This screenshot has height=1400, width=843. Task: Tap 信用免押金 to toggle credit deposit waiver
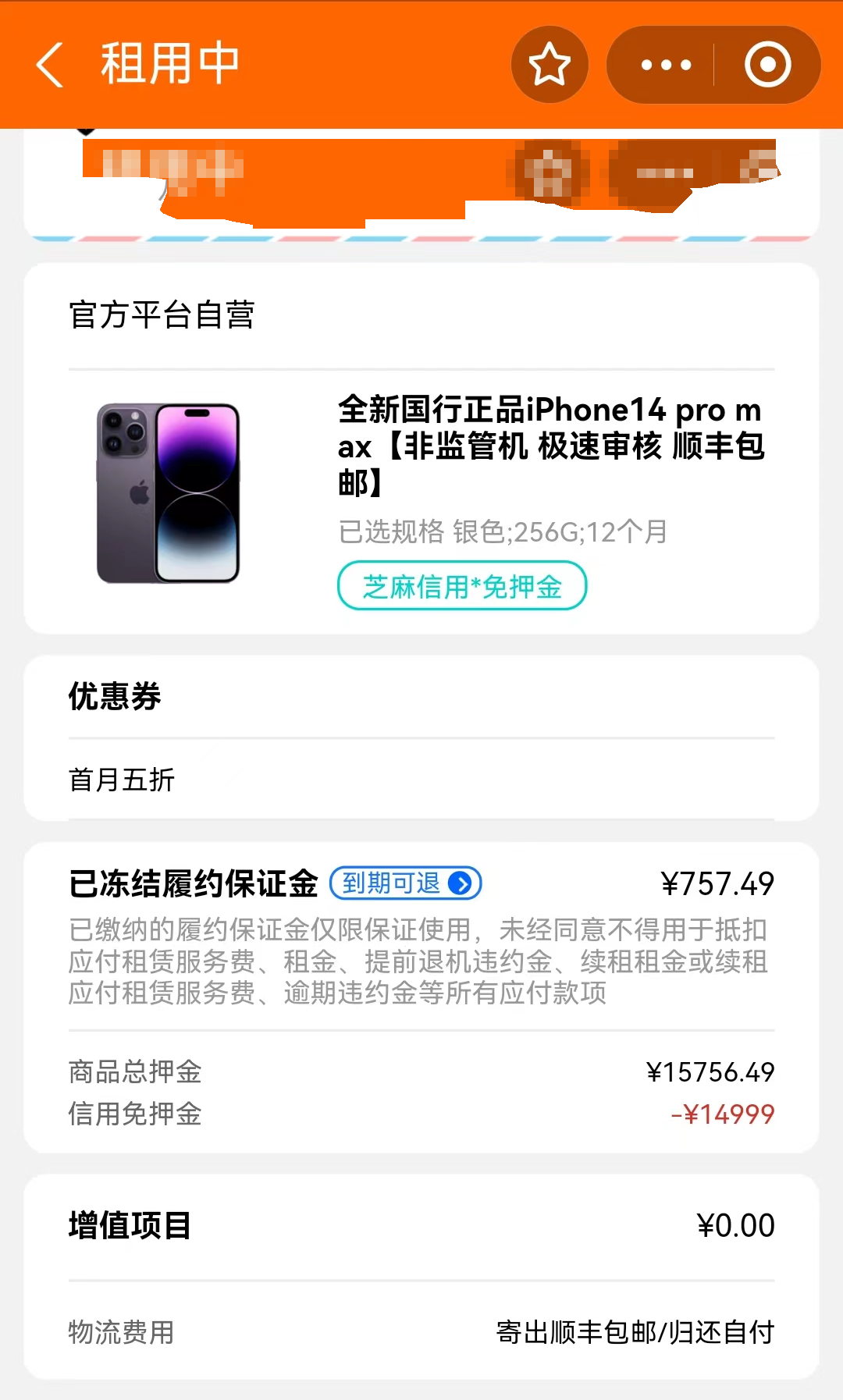point(133,1113)
